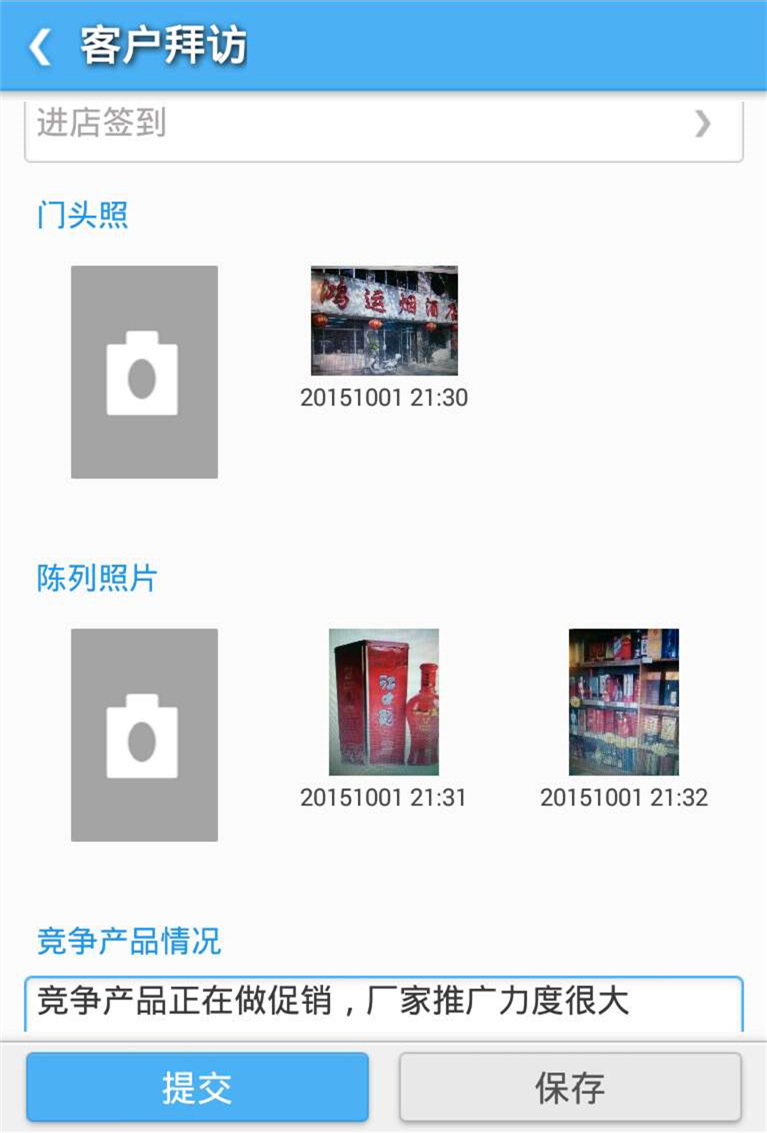Open display photo dated 20151001 21:32
Screen dimensions: 767x1133
click(x=624, y=702)
